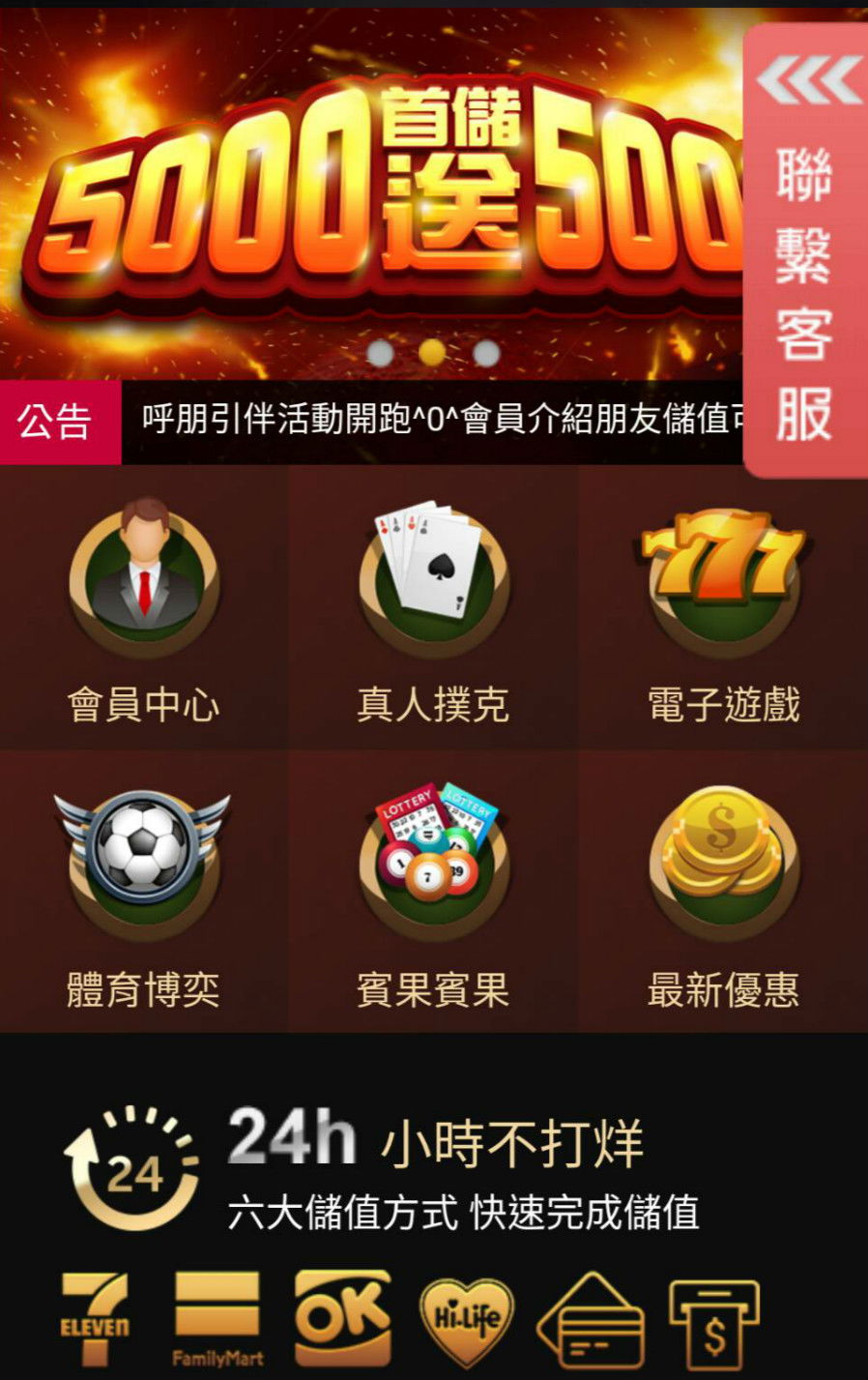Open 賓果賓果 bingo lottery
This screenshot has height=1380, width=868.
[433, 892]
